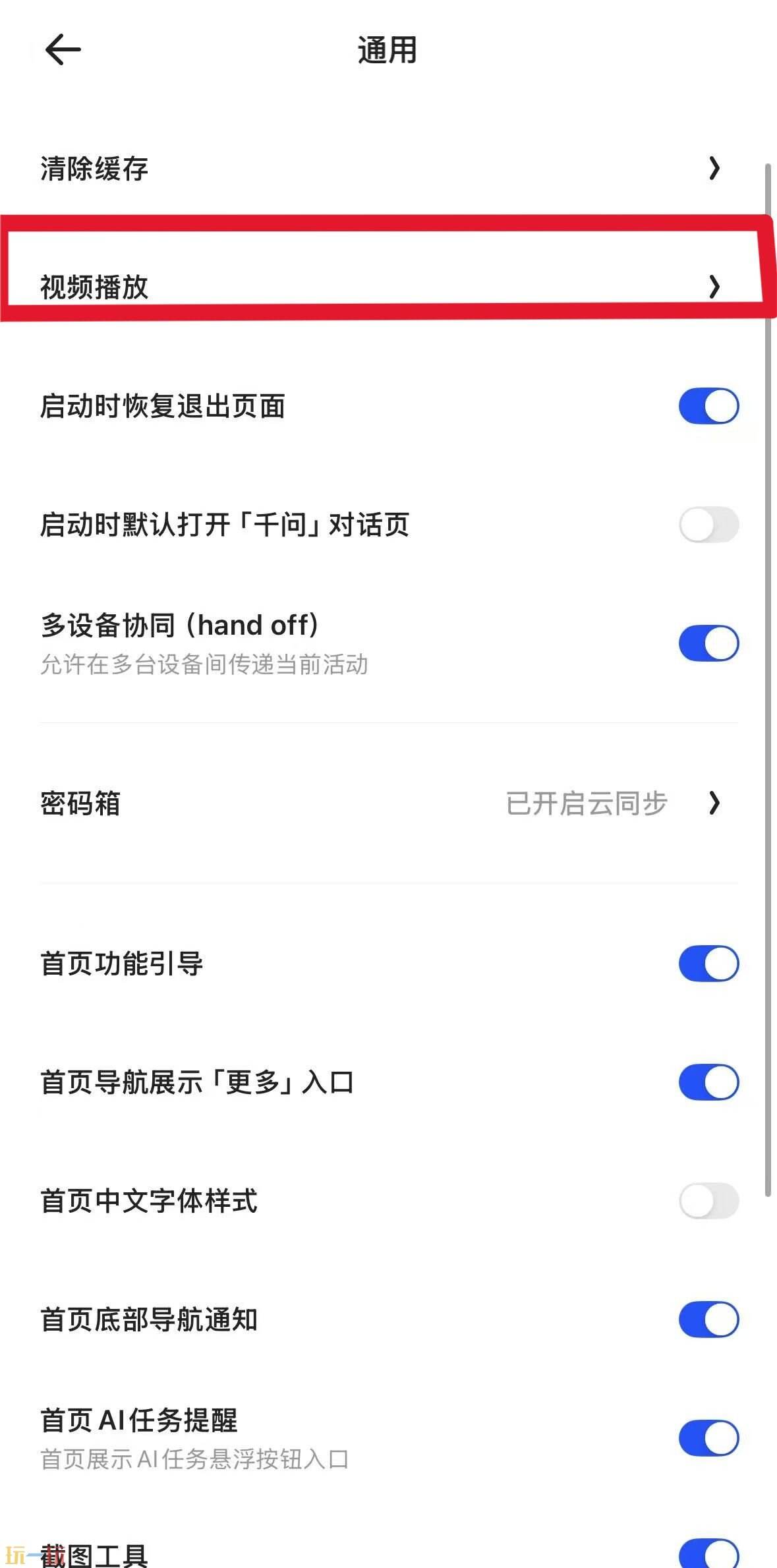
Task: Open 密码箱 settings
Action: tap(264, 804)
